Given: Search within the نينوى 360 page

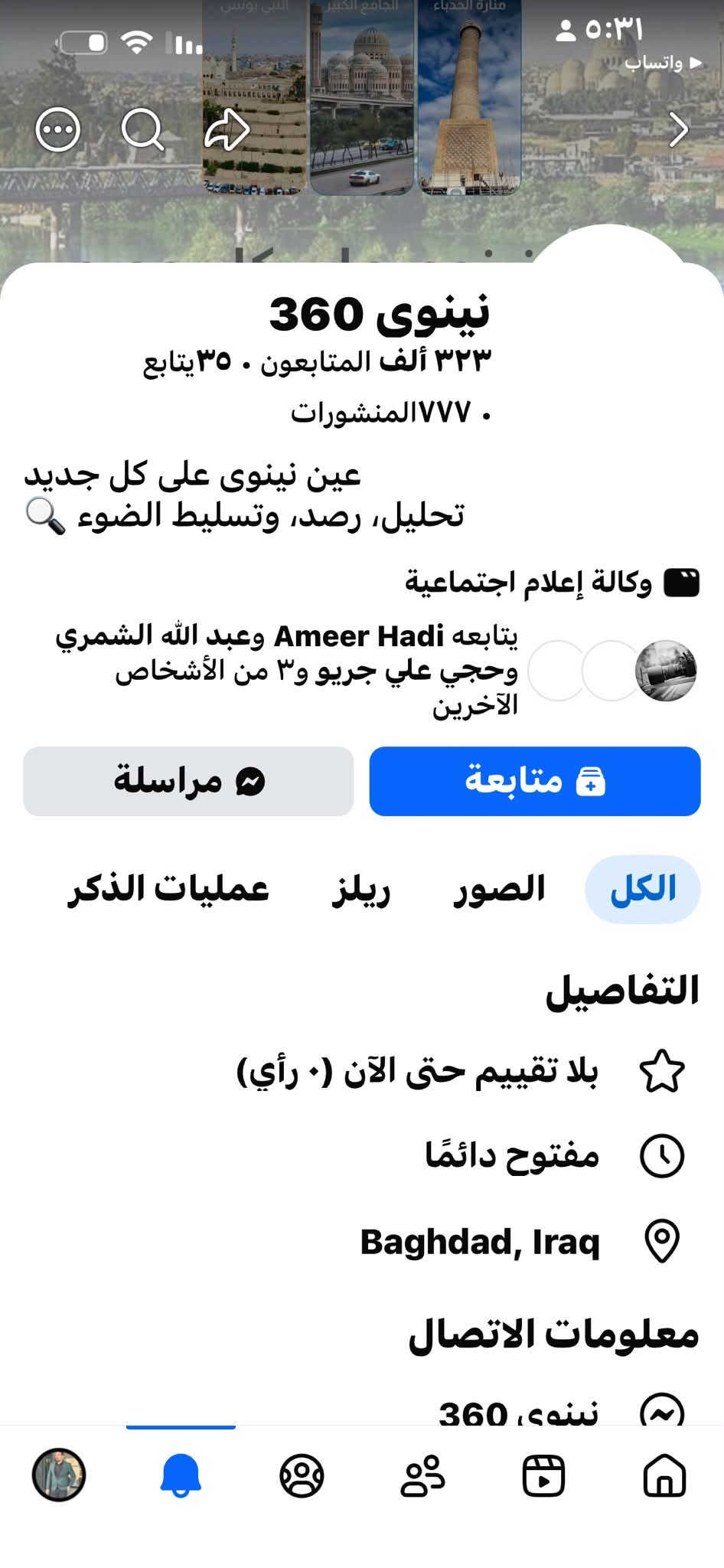Looking at the screenshot, I should tap(143, 129).
